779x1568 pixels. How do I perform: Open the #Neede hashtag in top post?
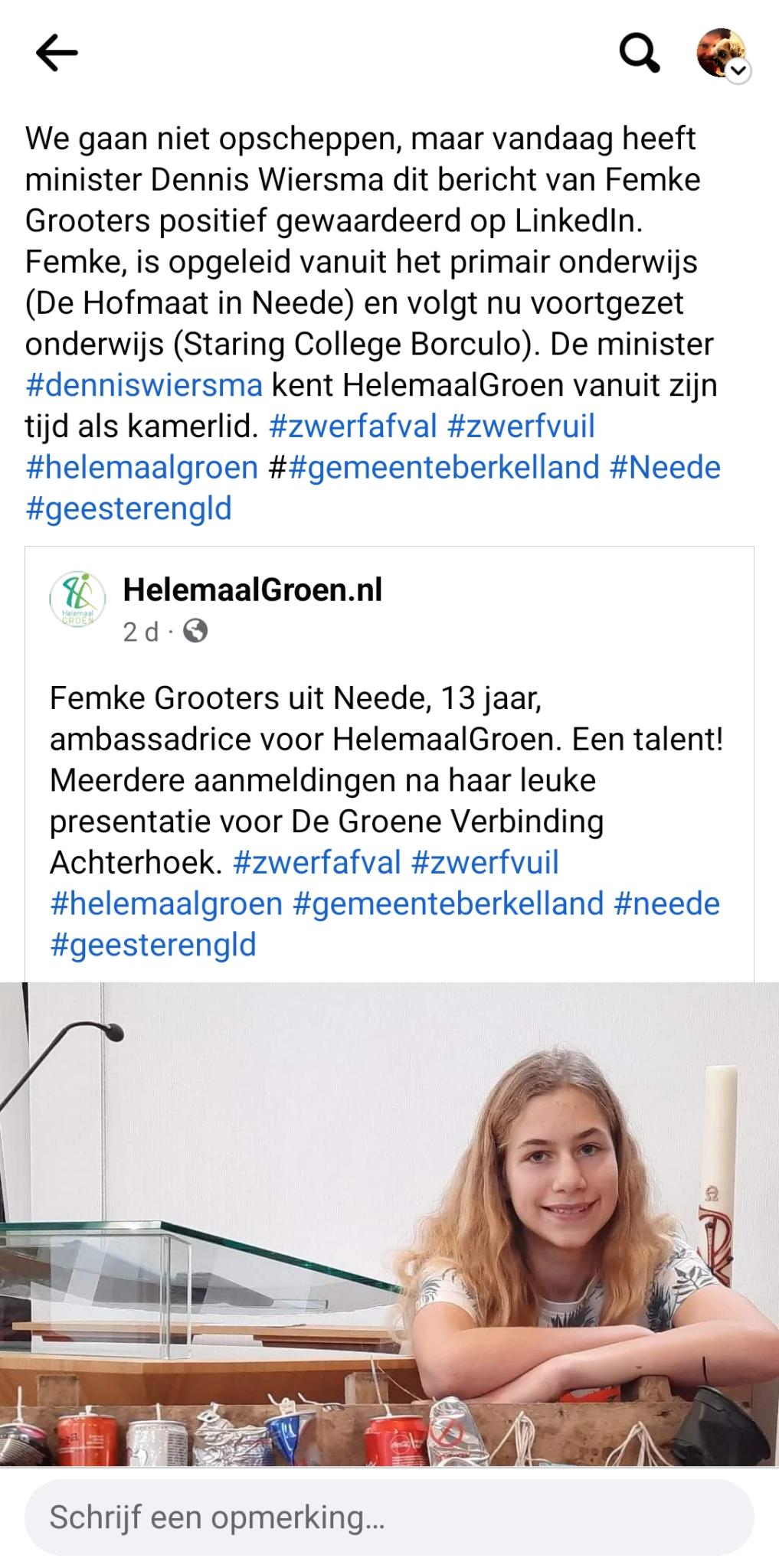coord(665,467)
